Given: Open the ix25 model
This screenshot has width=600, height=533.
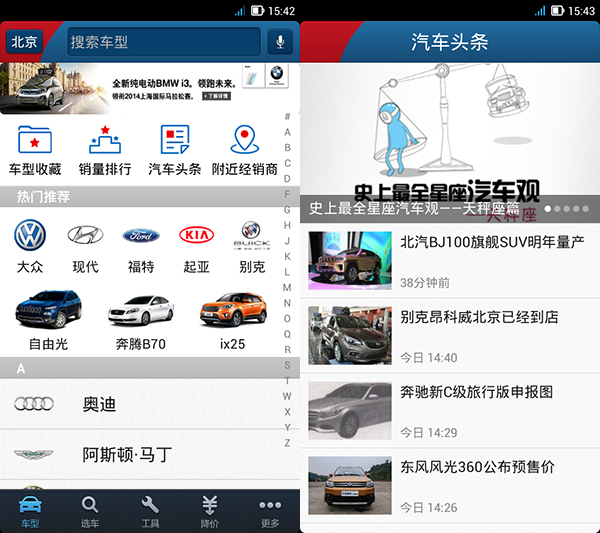Looking at the screenshot, I should 232,320.
